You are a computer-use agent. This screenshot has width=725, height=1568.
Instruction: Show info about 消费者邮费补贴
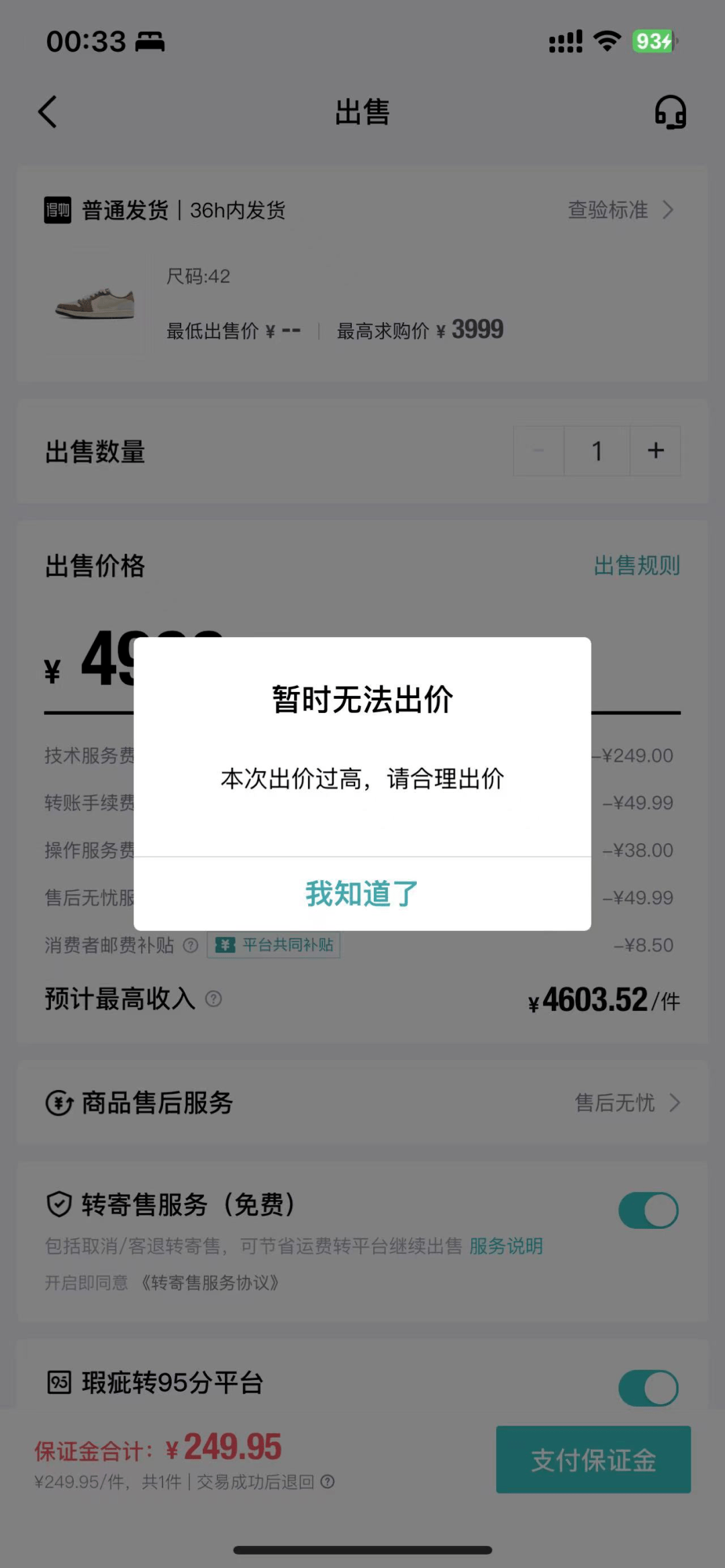coord(191,946)
